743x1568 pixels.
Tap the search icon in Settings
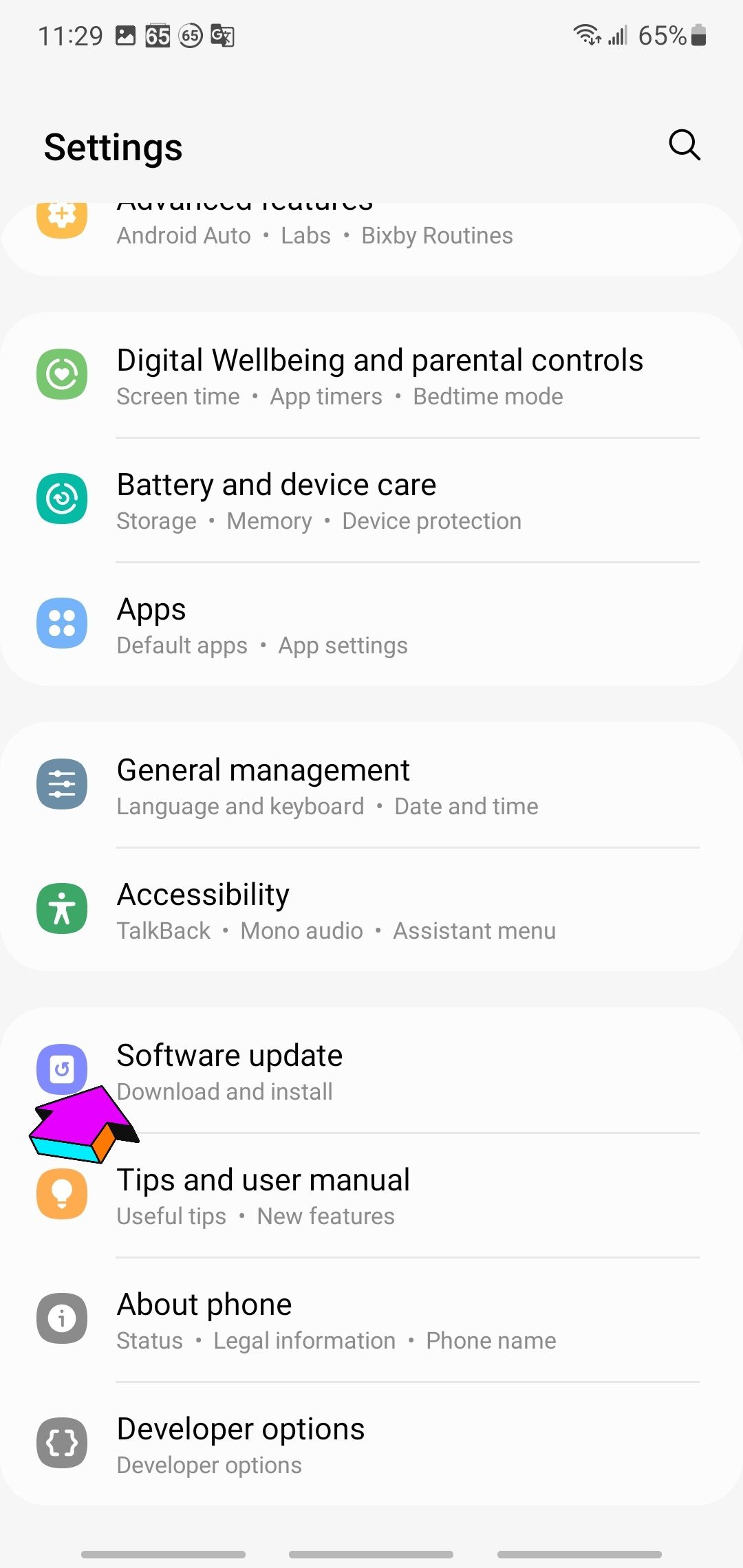[x=683, y=145]
